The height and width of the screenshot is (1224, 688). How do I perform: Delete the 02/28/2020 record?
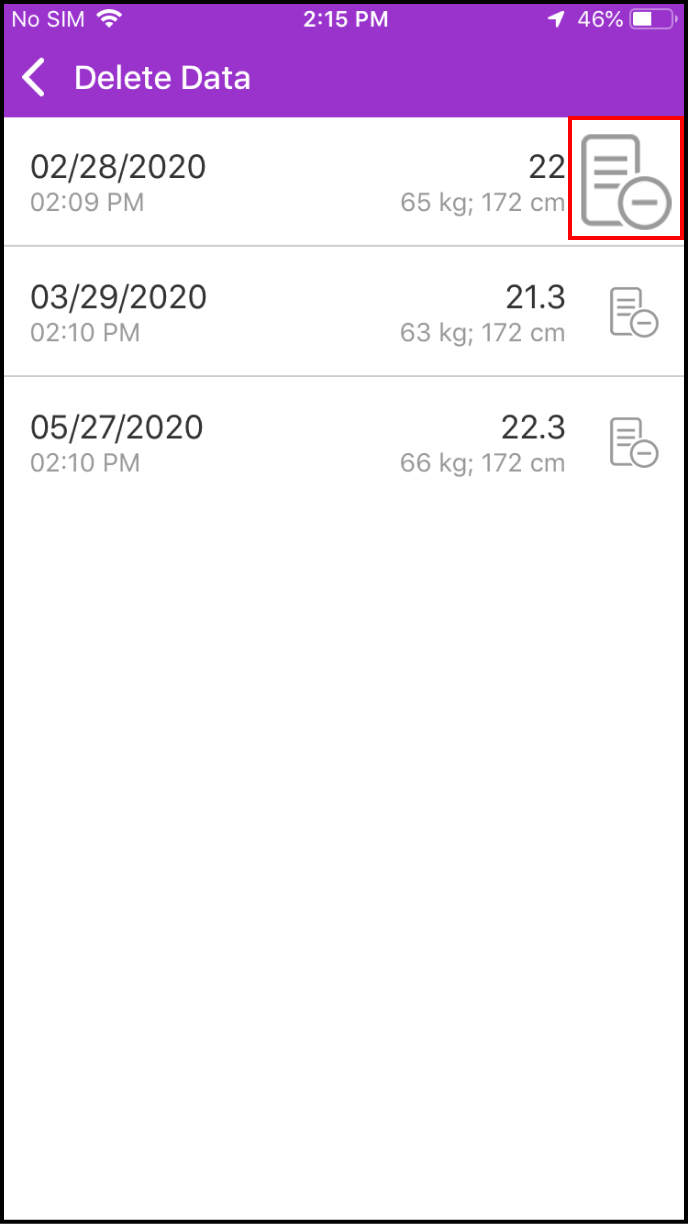tap(626, 179)
